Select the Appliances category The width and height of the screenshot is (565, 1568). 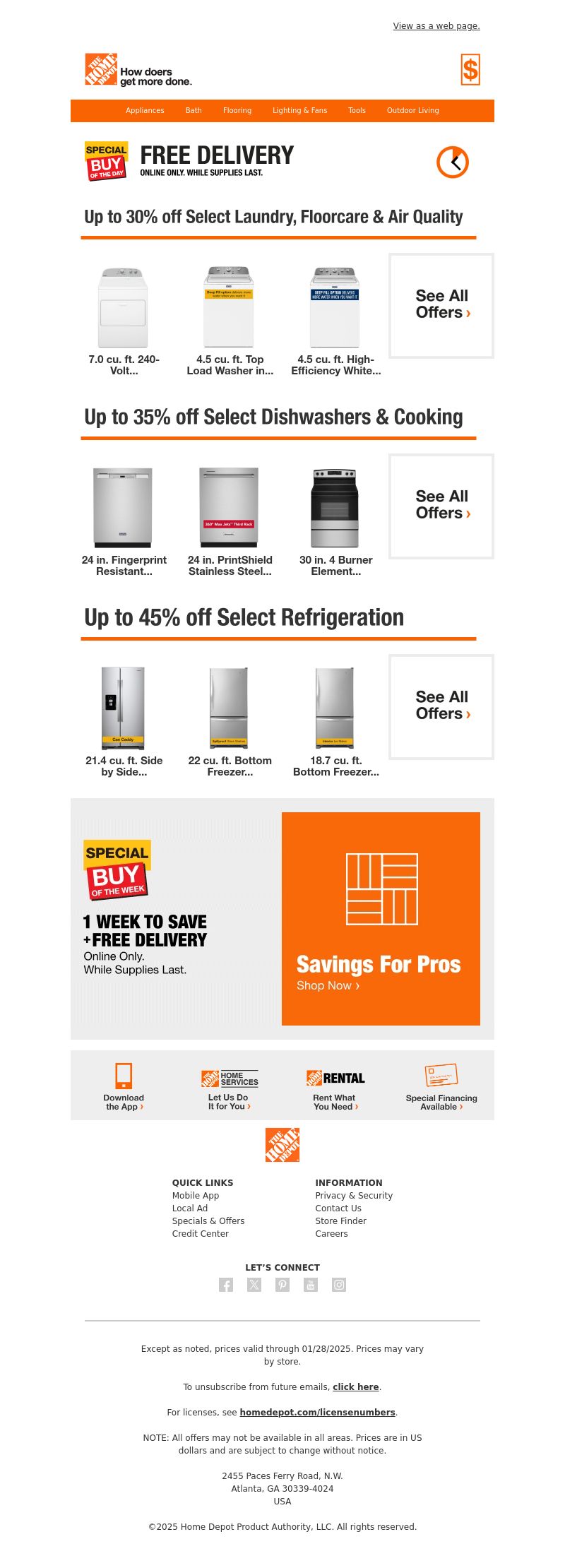[145, 110]
